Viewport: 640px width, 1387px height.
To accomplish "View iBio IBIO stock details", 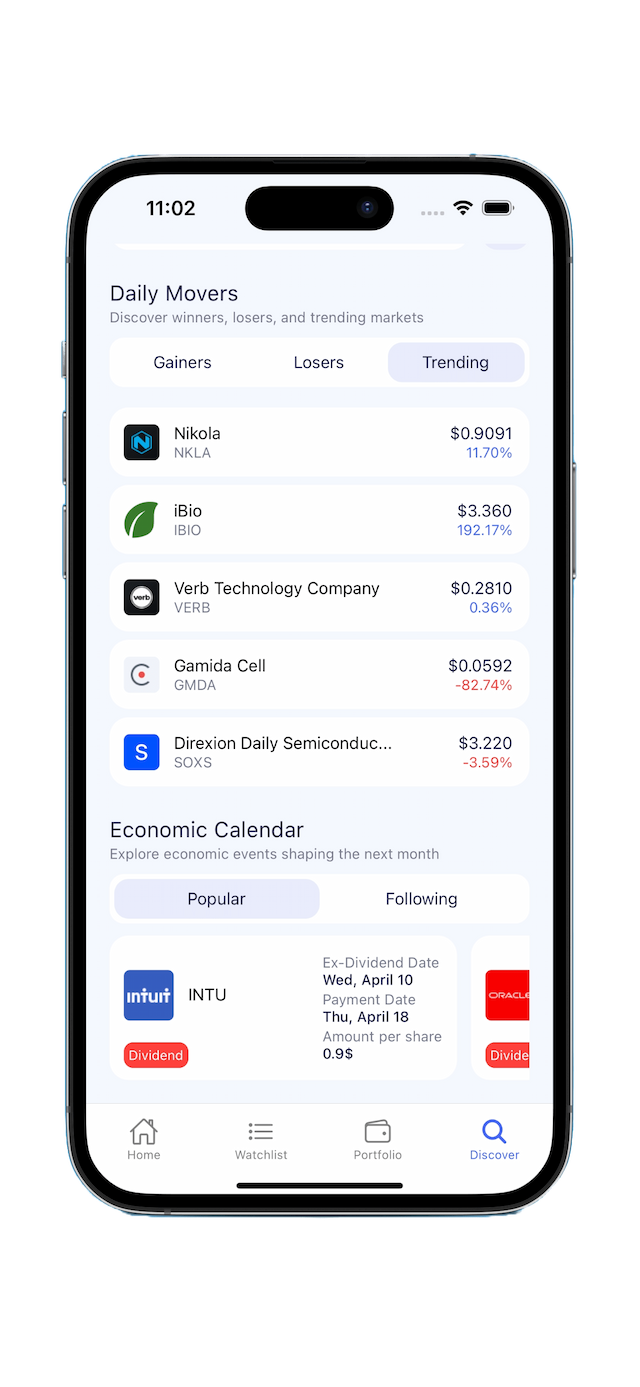I will [x=319, y=520].
